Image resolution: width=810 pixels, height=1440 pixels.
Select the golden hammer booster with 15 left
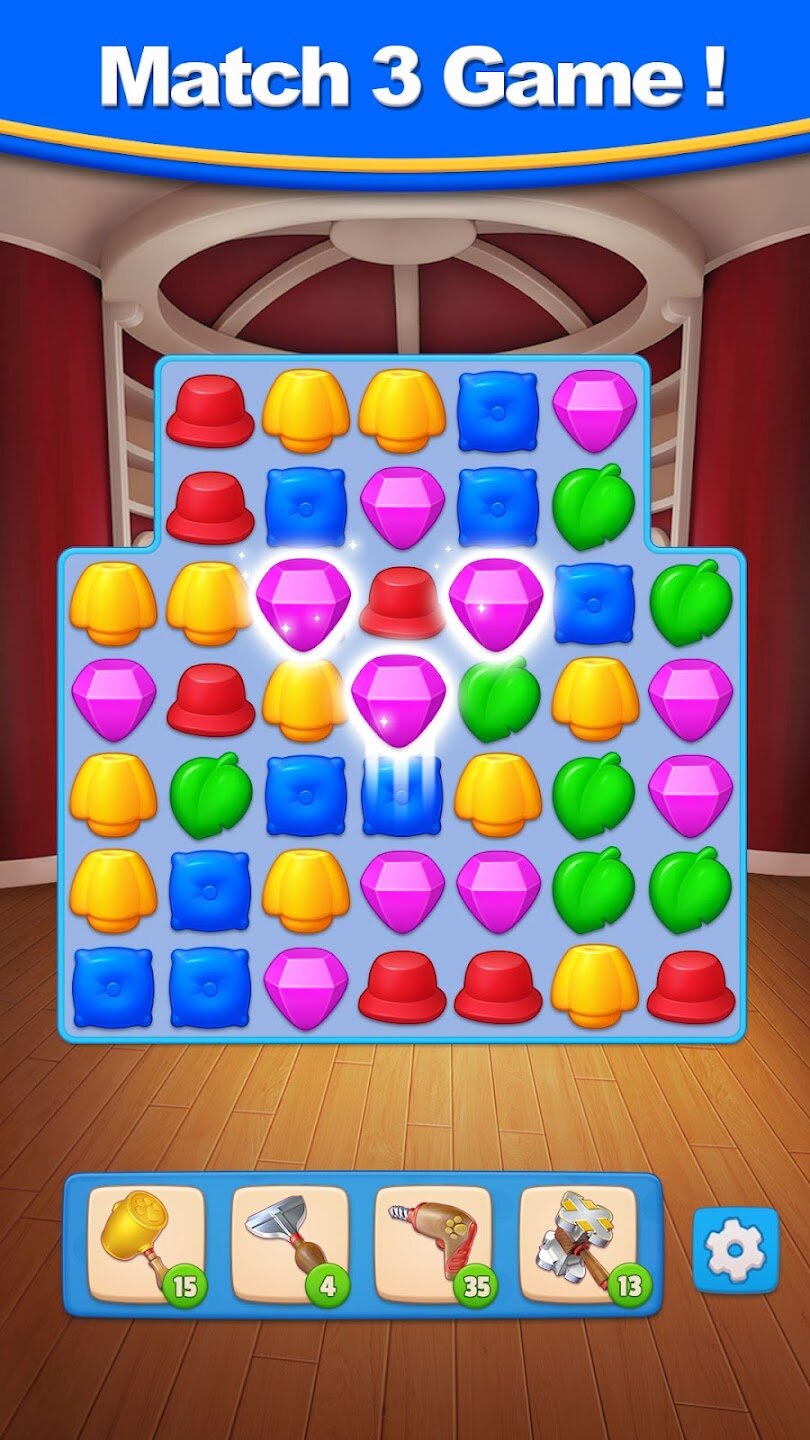[x=146, y=1244]
